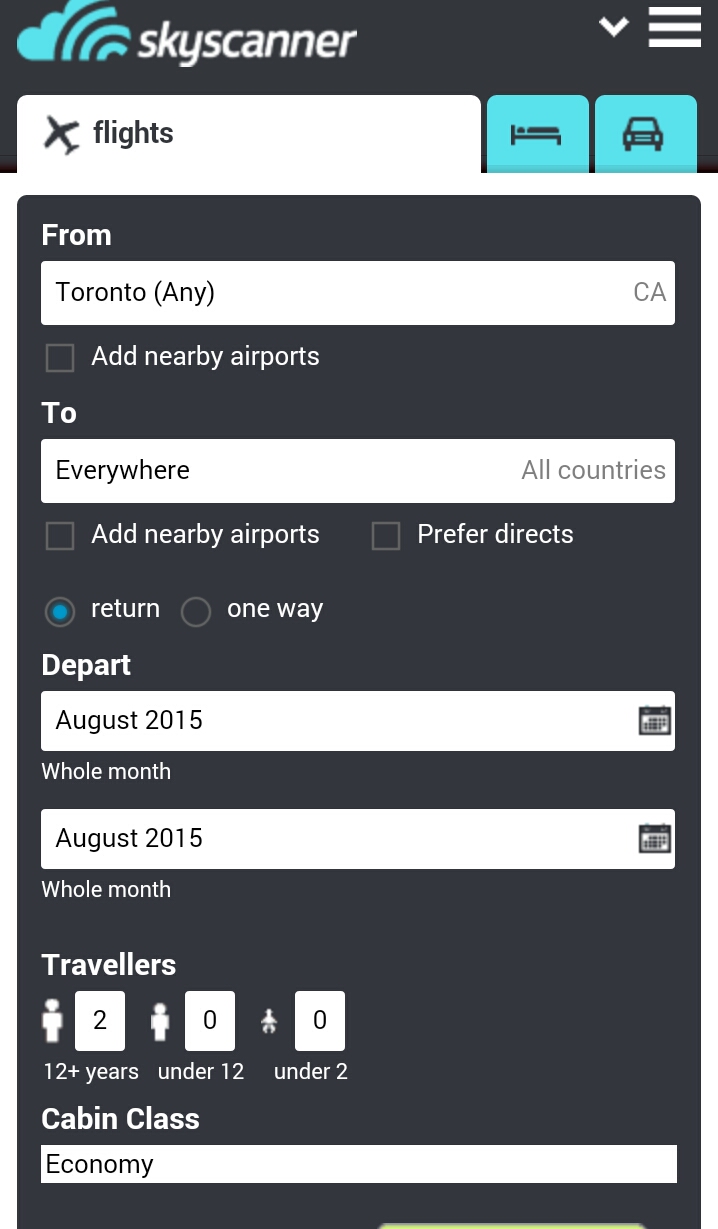Image resolution: width=718 pixels, height=1229 pixels.
Task: Enable the Prefer directs checkbox
Action: [386, 536]
